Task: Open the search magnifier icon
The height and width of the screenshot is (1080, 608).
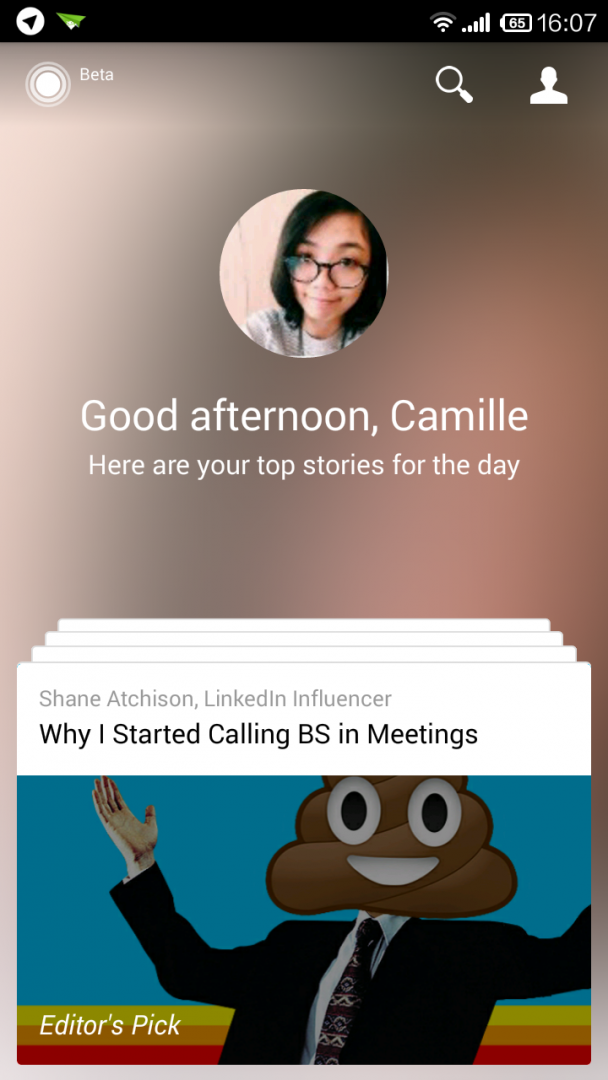Action: (x=454, y=85)
